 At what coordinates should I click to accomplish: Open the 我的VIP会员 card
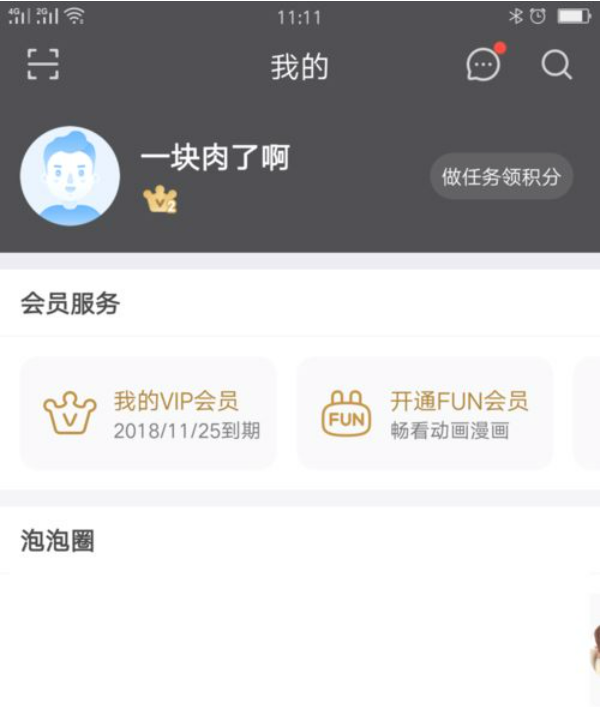[x=148, y=414]
